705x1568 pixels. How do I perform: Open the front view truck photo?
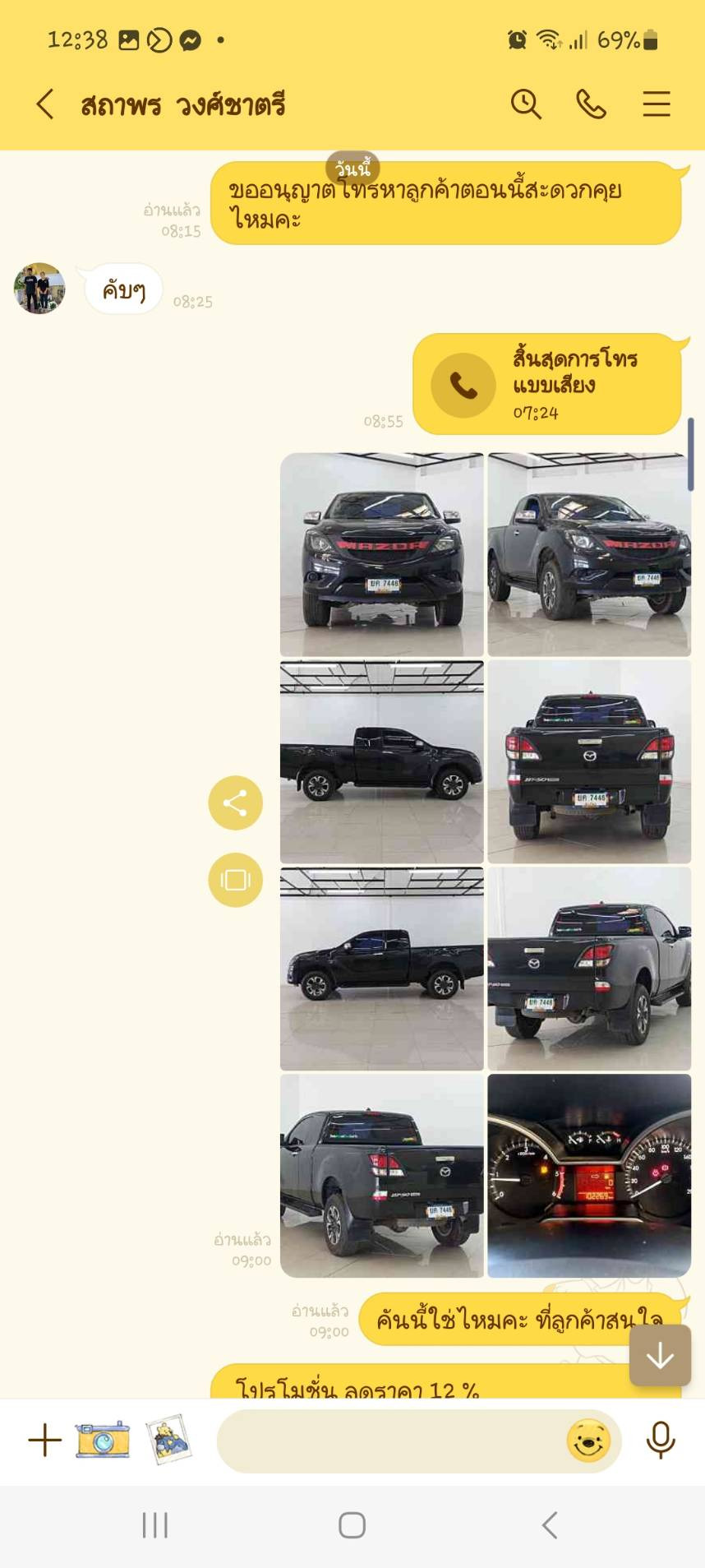[381, 554]
